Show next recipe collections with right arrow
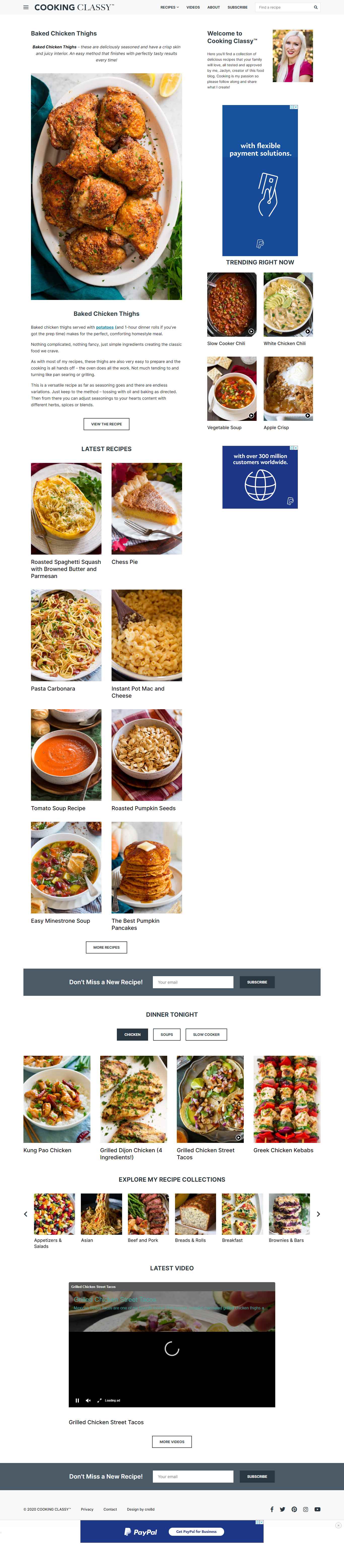 (318, 1214)
